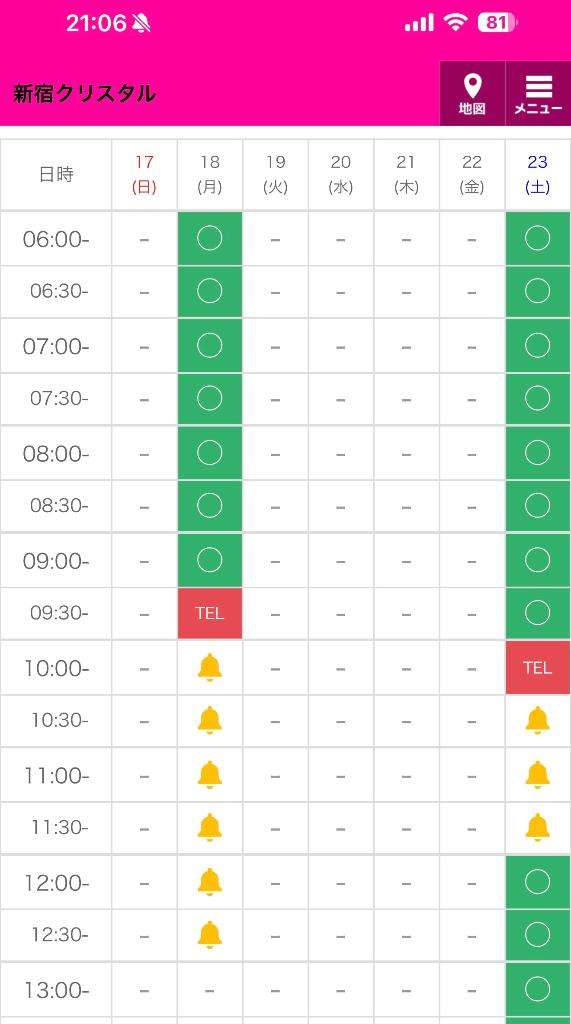Tap TEL for 10:00 on Saturday 23

[538, 667]
